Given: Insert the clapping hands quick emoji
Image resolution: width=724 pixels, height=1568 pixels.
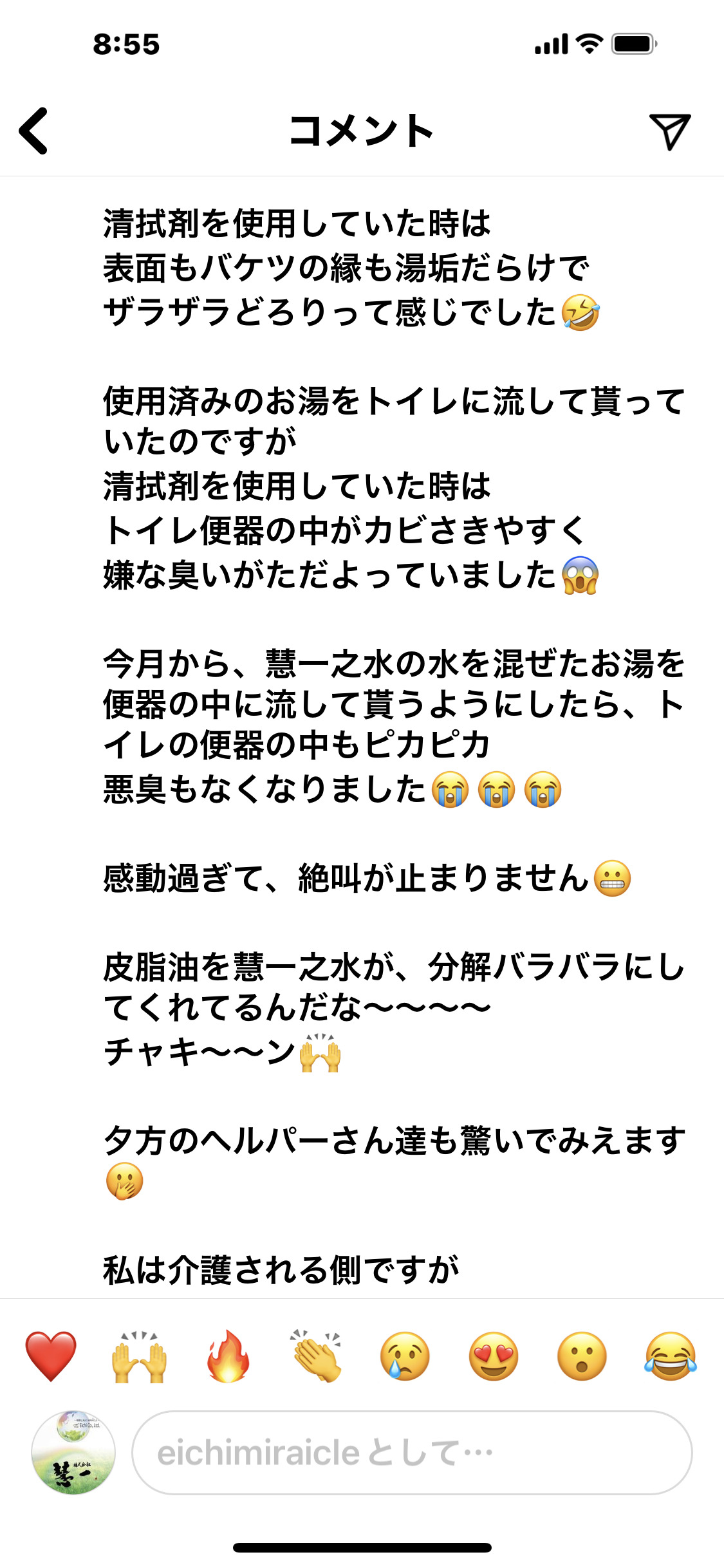Looking at the screenshot, I should click(316, 1356).
